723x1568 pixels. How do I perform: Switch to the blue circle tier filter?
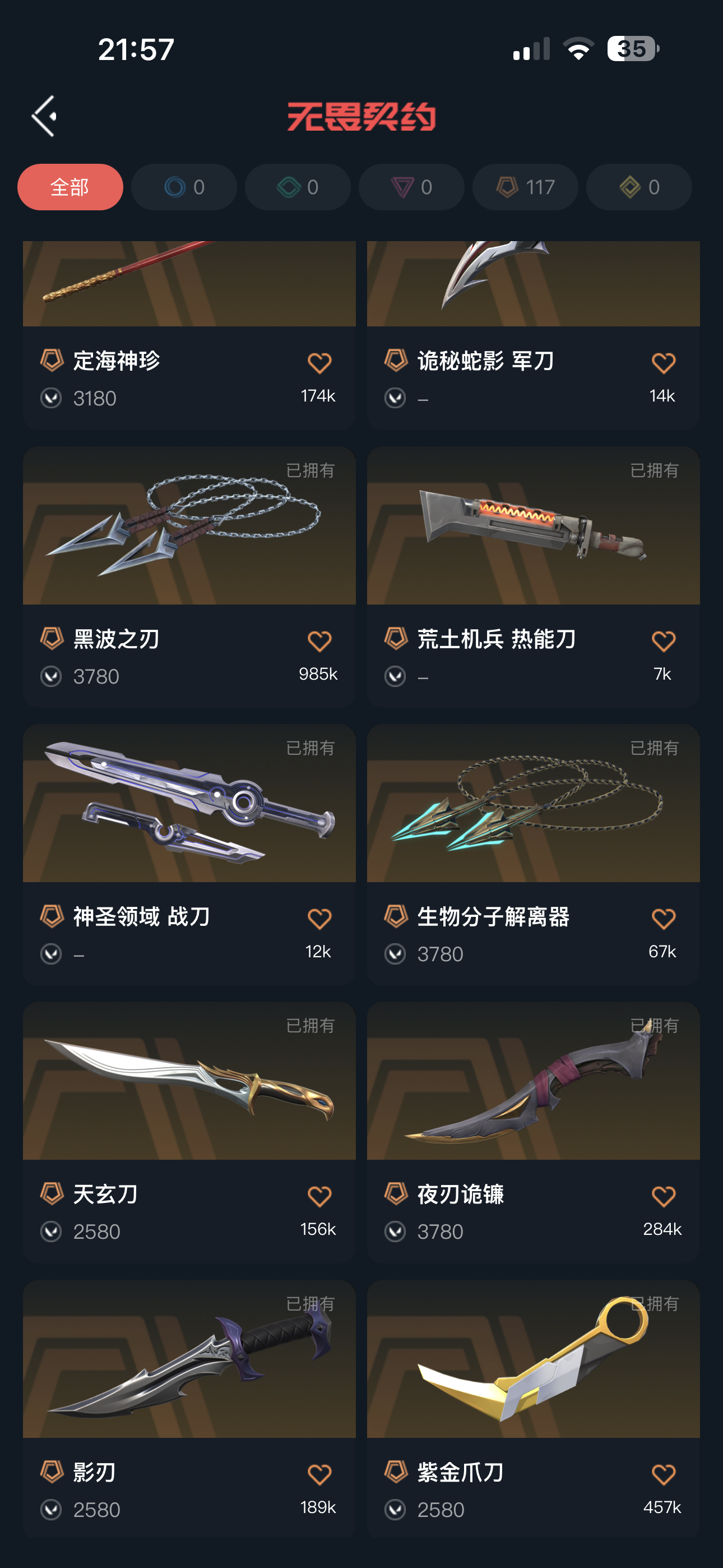(x=184, y=187)
